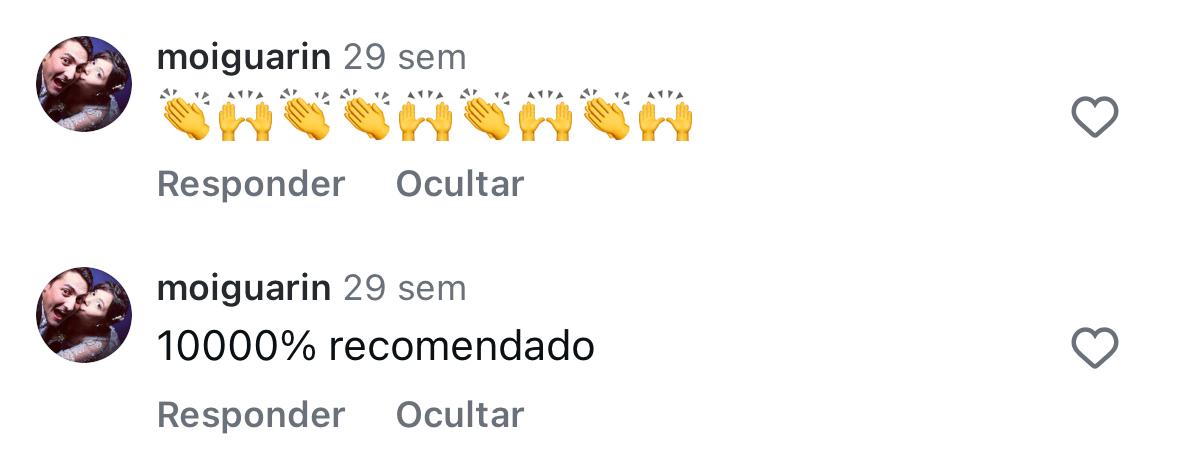The width and height of the screenshot is (1179, 450).
Task: Like moiguarin's clapping emojis comment
Action: tap(1094, 118)
